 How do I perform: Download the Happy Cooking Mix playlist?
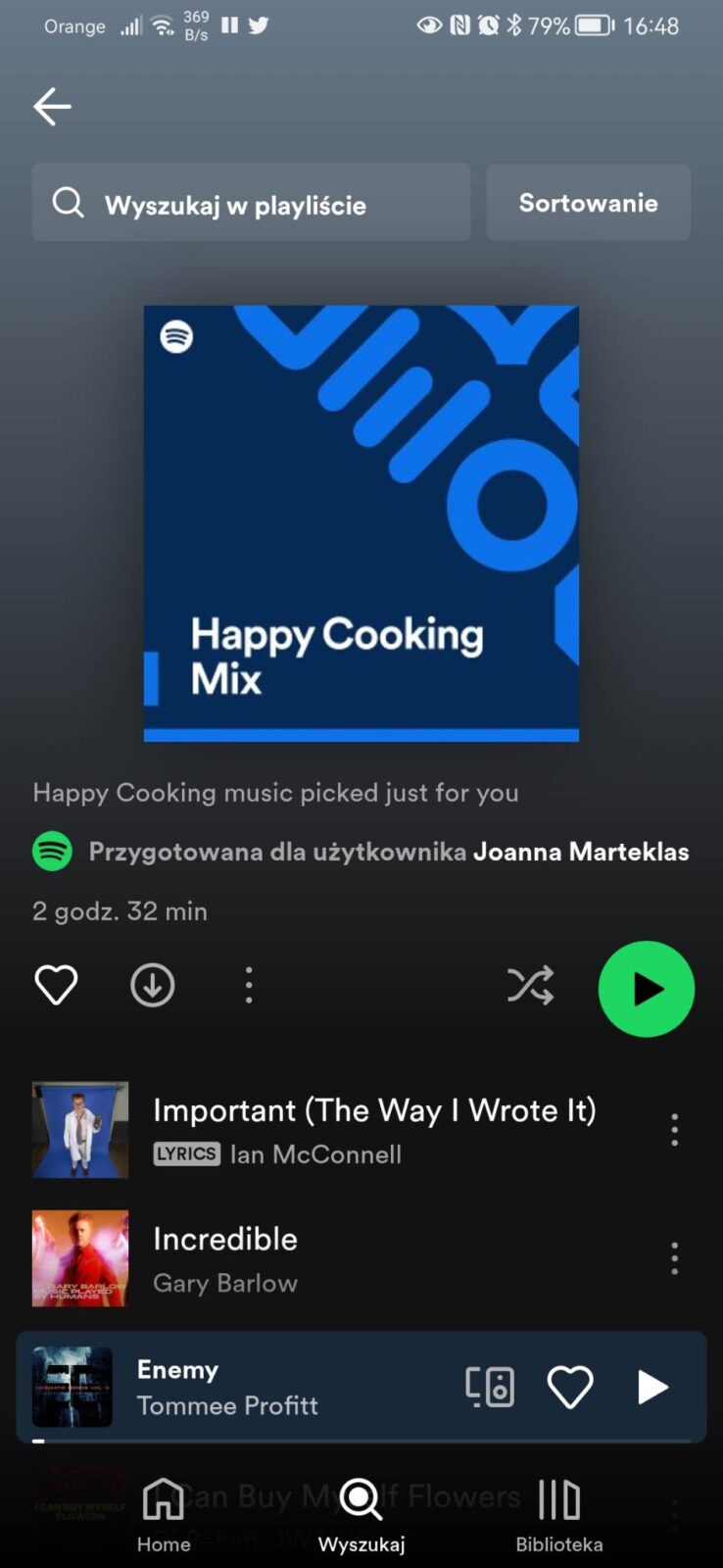point(153,985)
